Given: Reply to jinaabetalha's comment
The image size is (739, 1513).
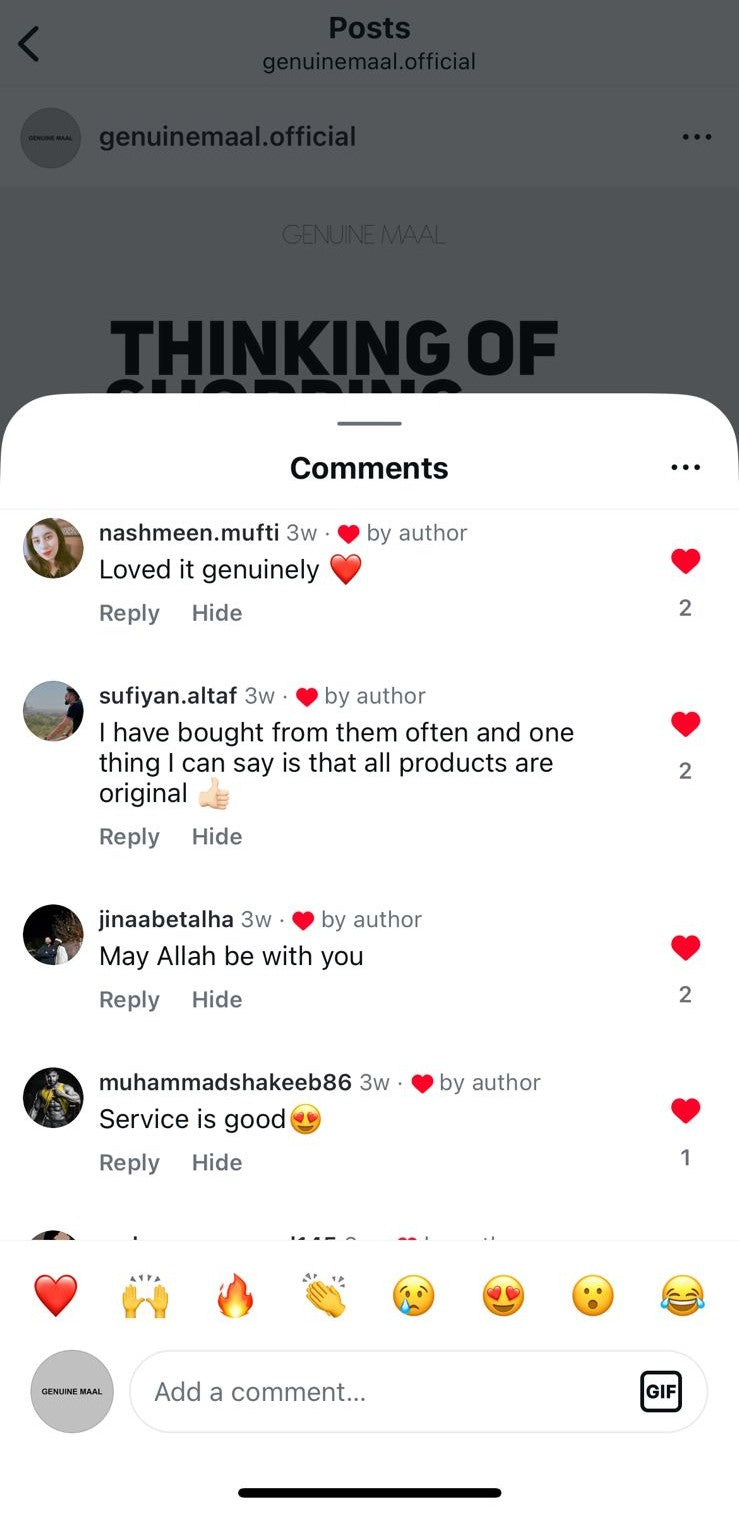Looking at the screenshot, I should 129,999.
